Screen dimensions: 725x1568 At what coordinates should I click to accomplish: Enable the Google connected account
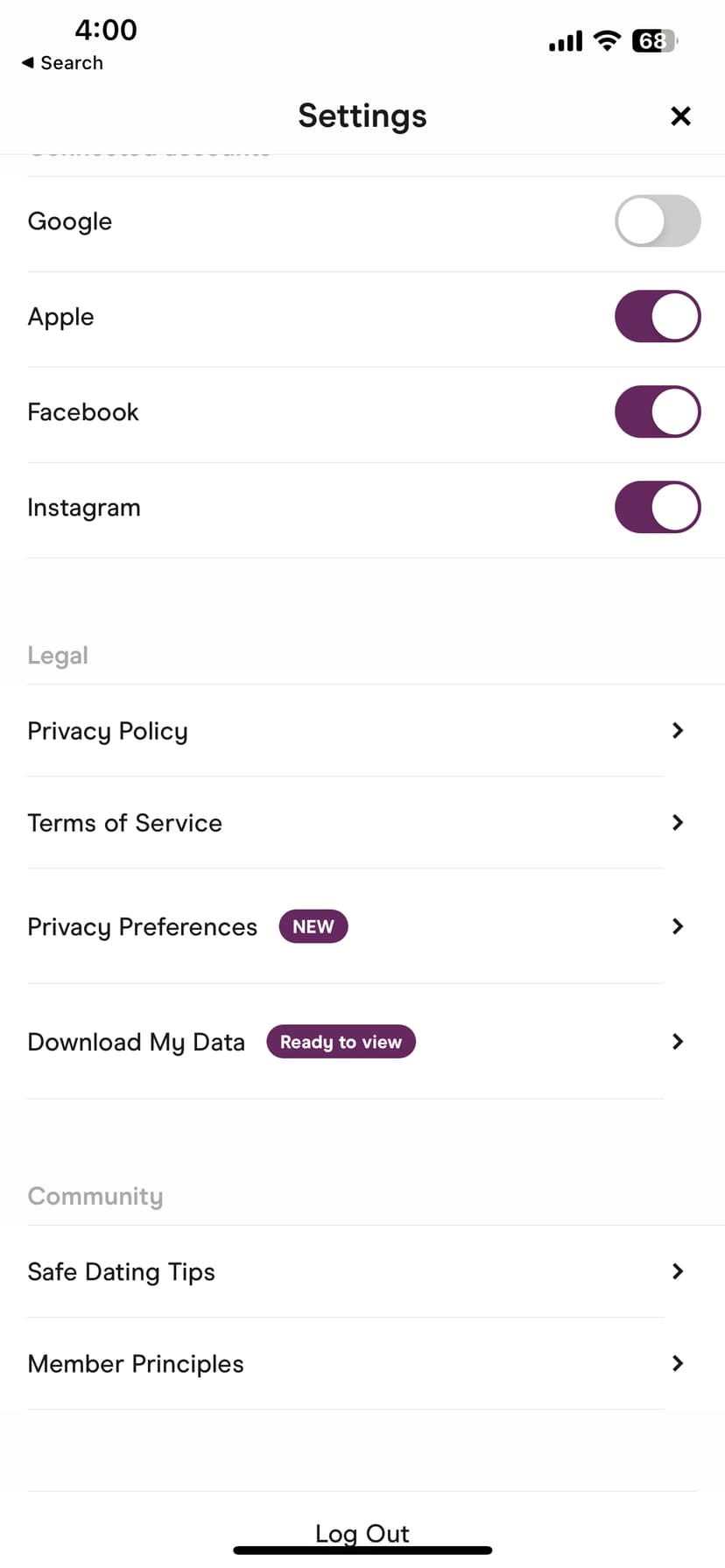[x=658, y=221]
